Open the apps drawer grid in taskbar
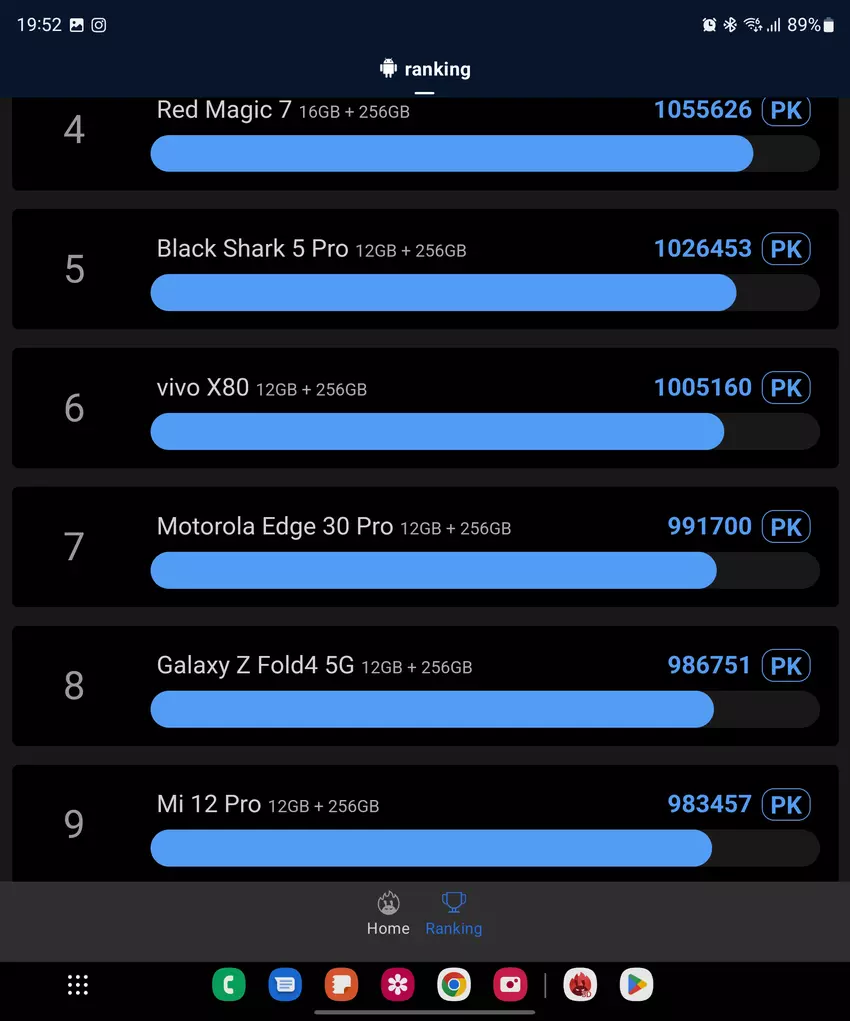Viewport: 850px width, 1021px height. (78, 985)
